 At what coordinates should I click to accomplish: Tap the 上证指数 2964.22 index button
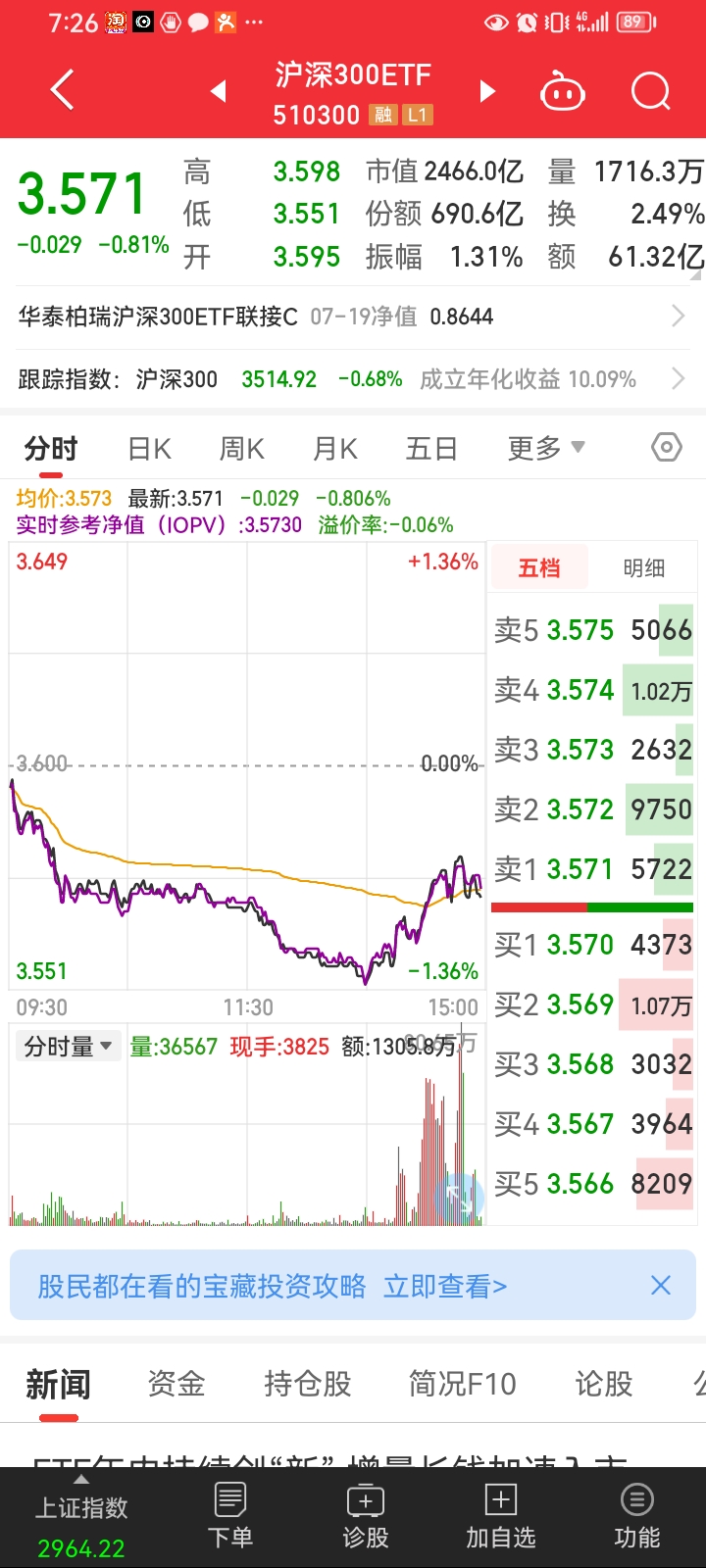(80, 1517)
